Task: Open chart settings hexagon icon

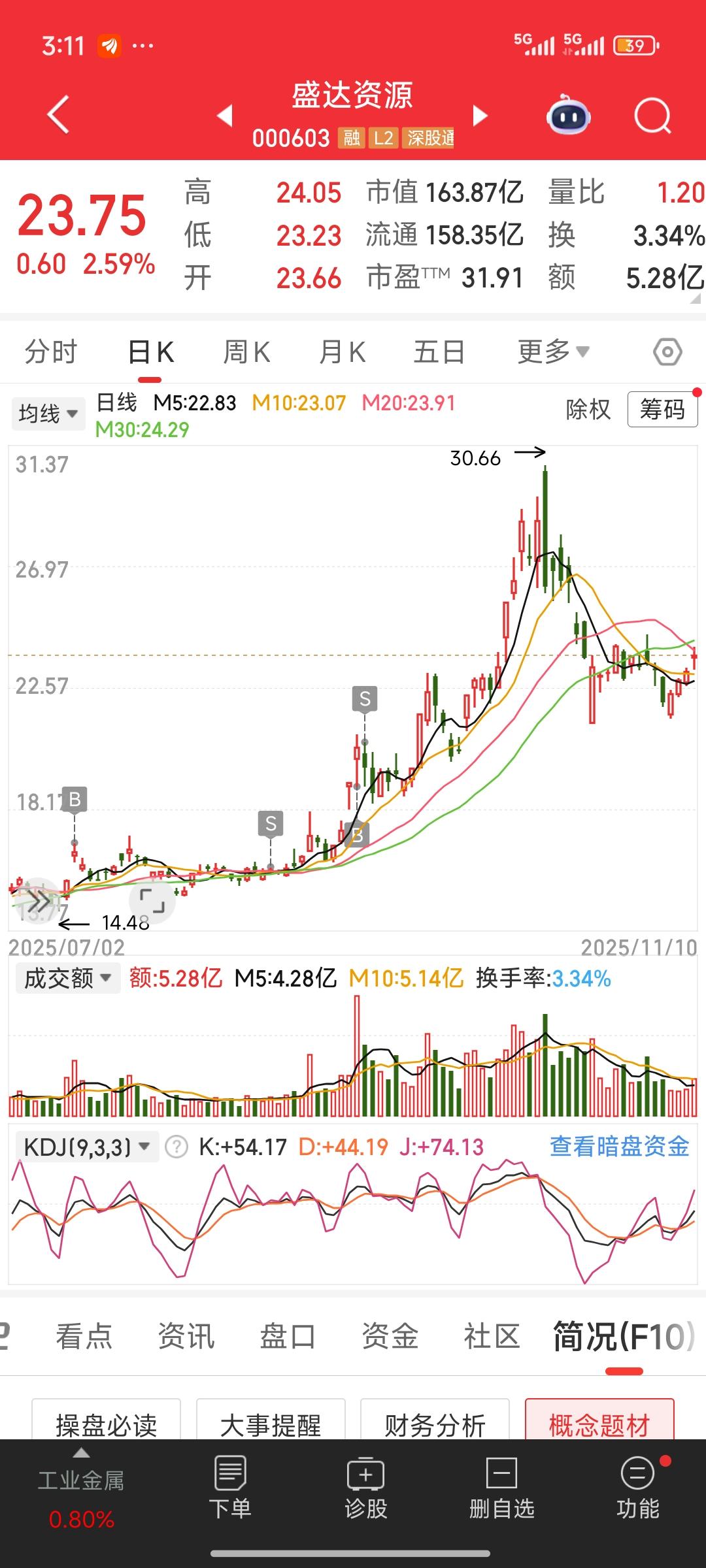Action: click(667, 352)
